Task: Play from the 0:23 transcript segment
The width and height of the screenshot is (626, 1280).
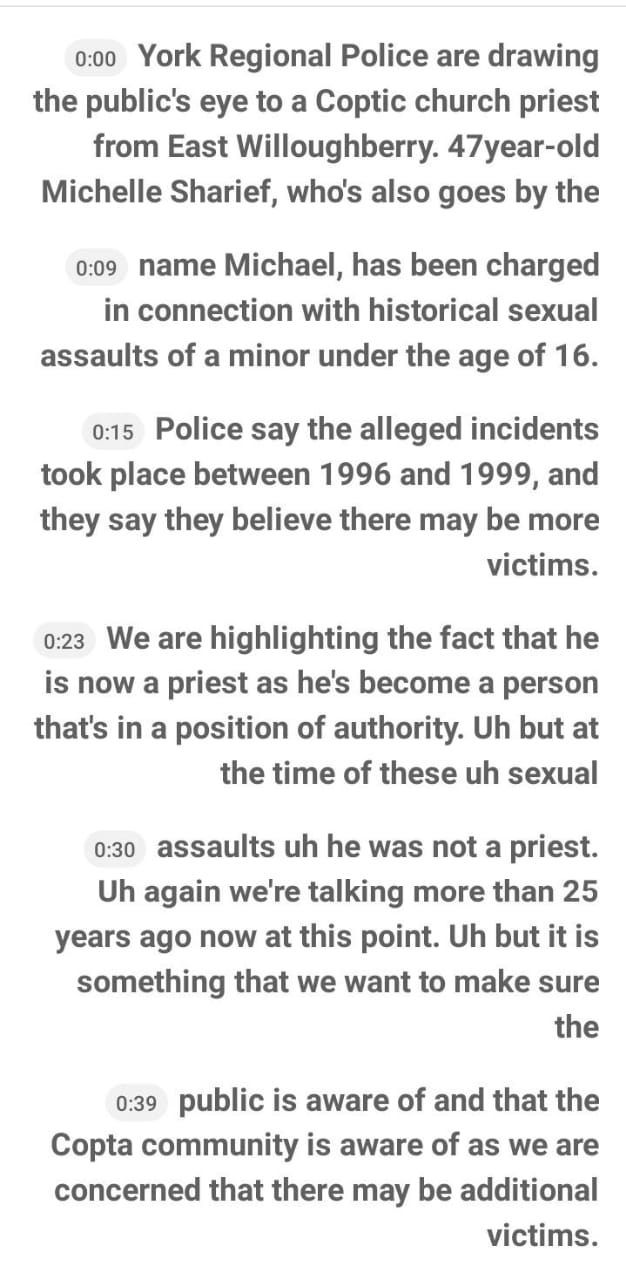Action: pos(64,641)
